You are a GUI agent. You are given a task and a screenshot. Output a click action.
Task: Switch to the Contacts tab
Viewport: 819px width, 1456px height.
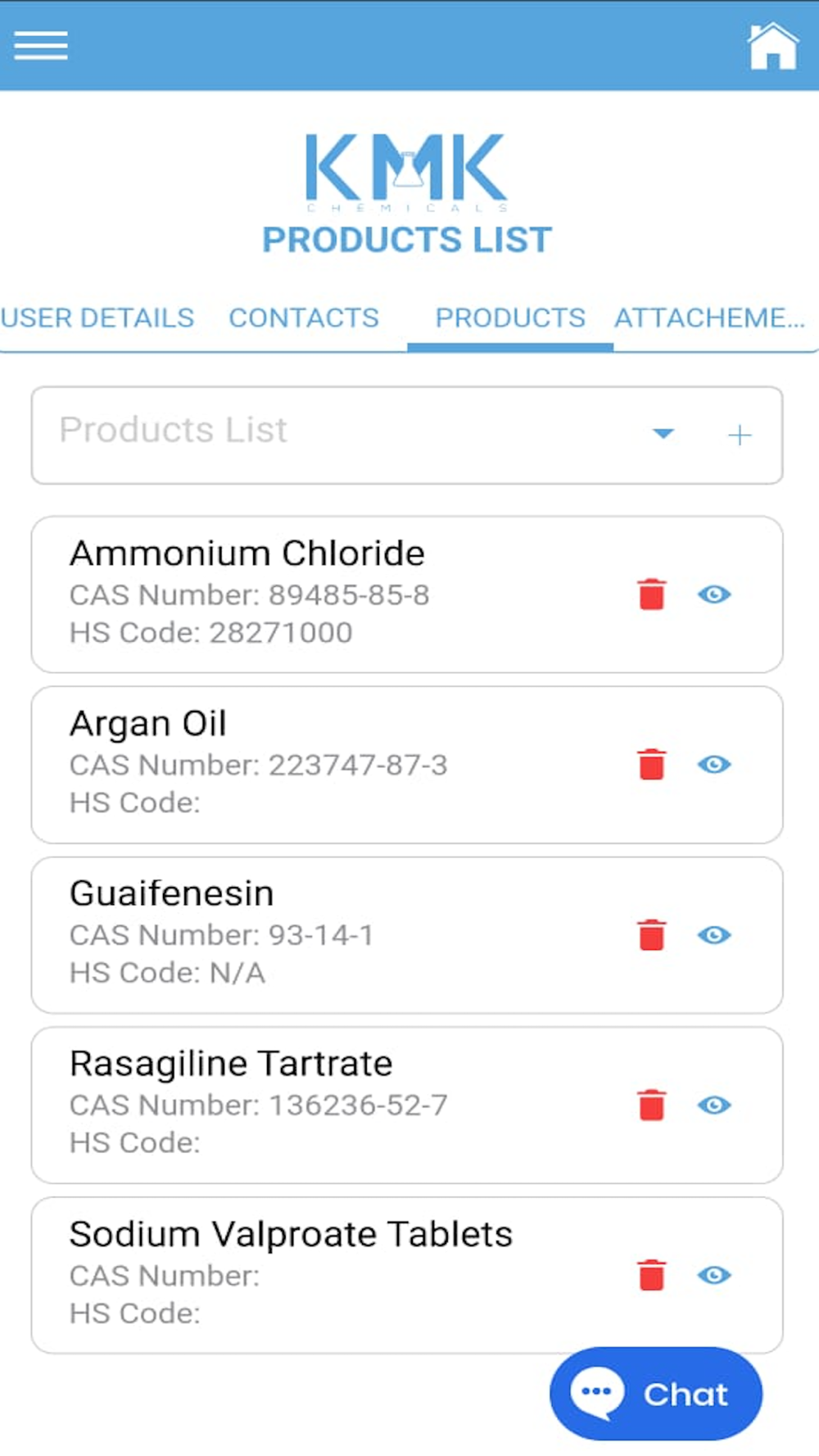[x=304, y=318]
